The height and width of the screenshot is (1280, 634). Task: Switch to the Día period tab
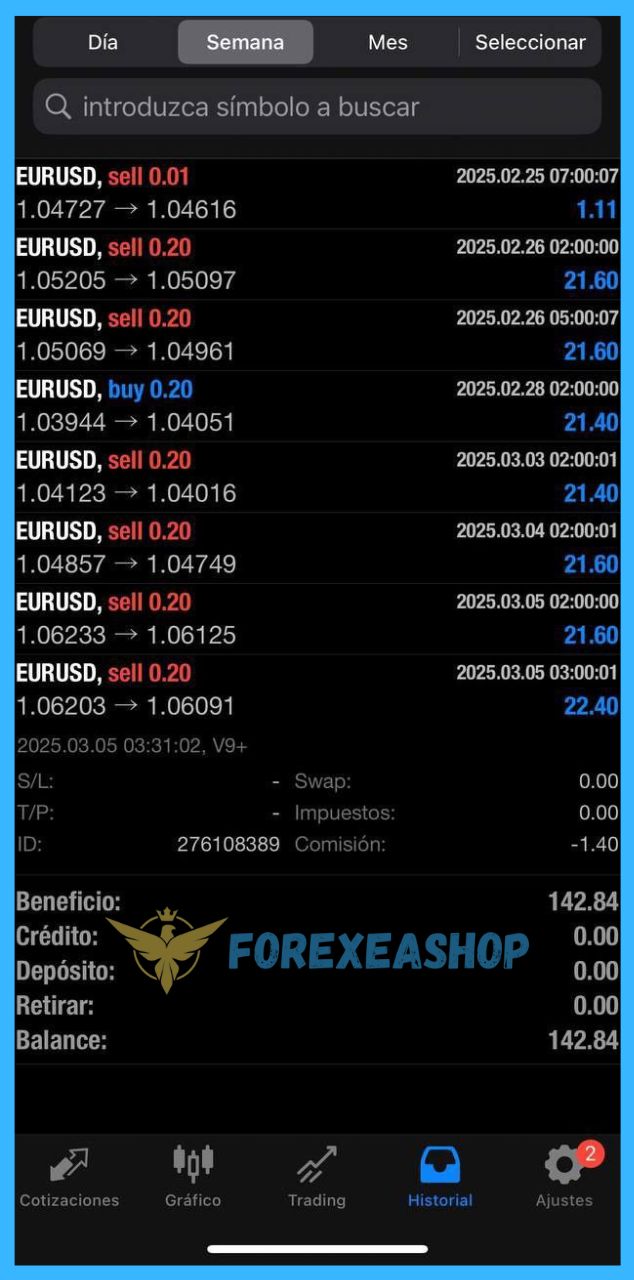[x=103, y=42]
